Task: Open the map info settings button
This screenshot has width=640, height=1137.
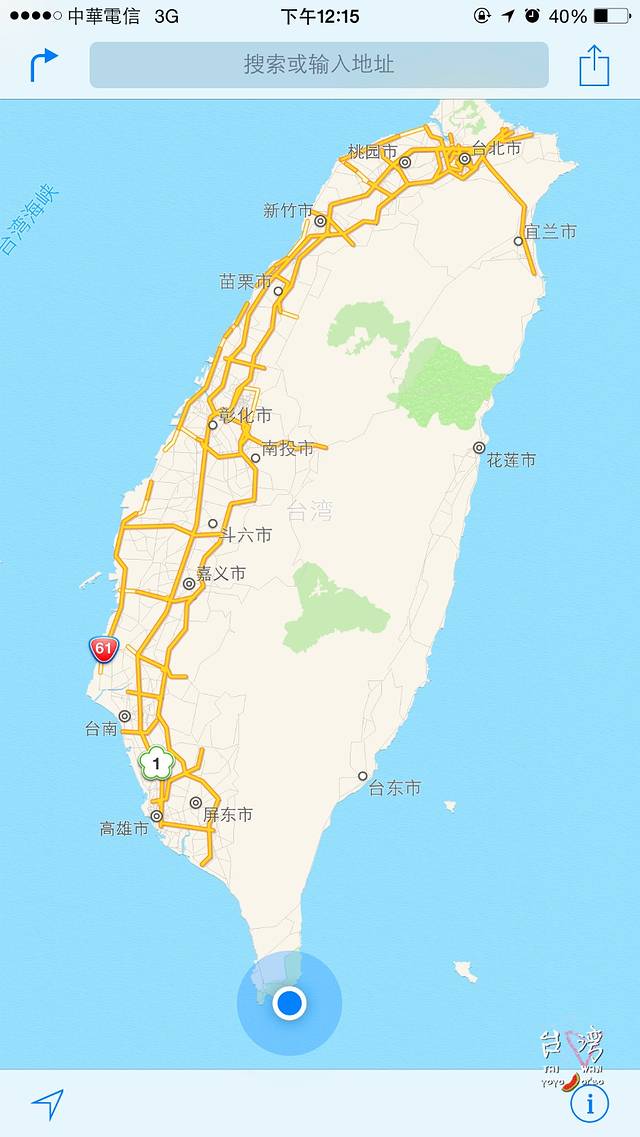Action: click(590, 1104)
